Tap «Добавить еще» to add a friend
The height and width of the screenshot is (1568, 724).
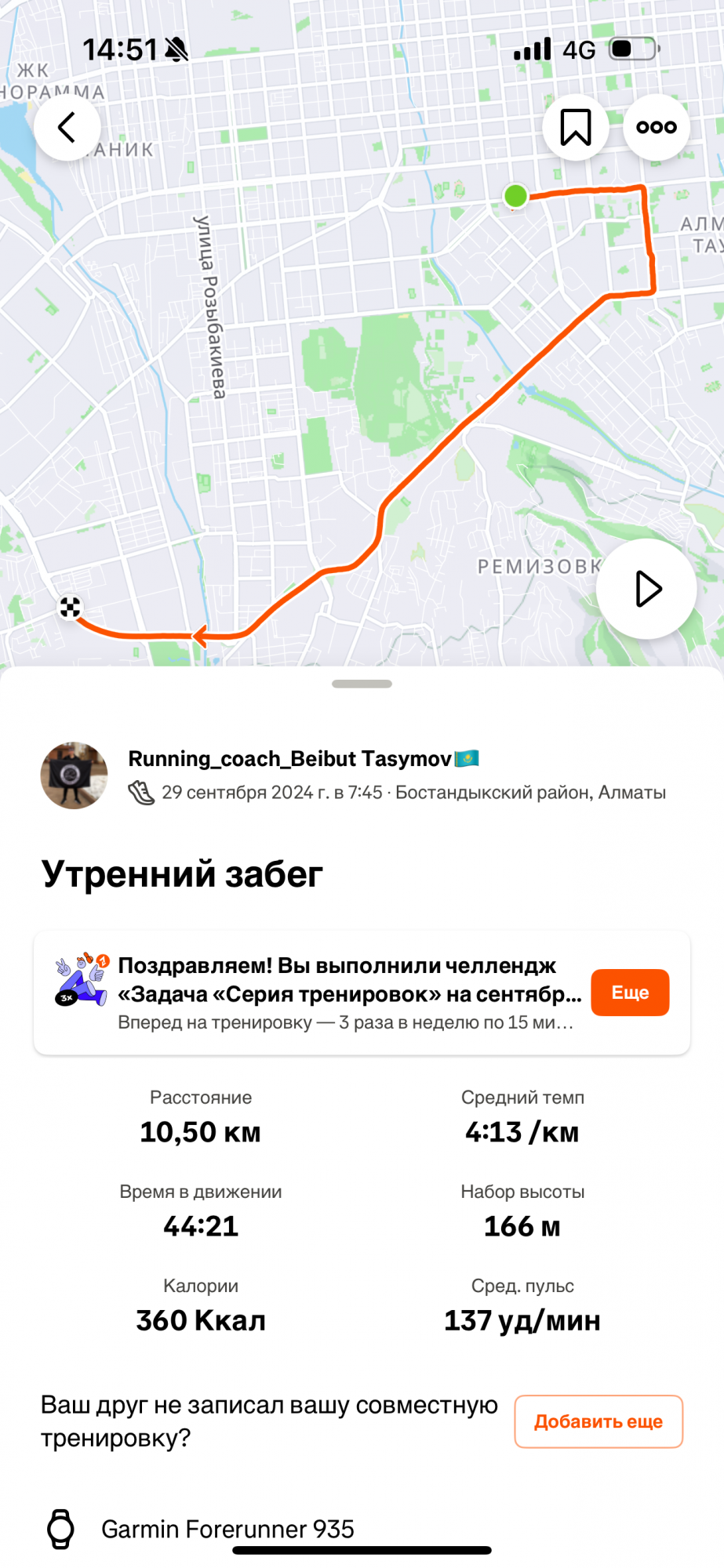598,1421
